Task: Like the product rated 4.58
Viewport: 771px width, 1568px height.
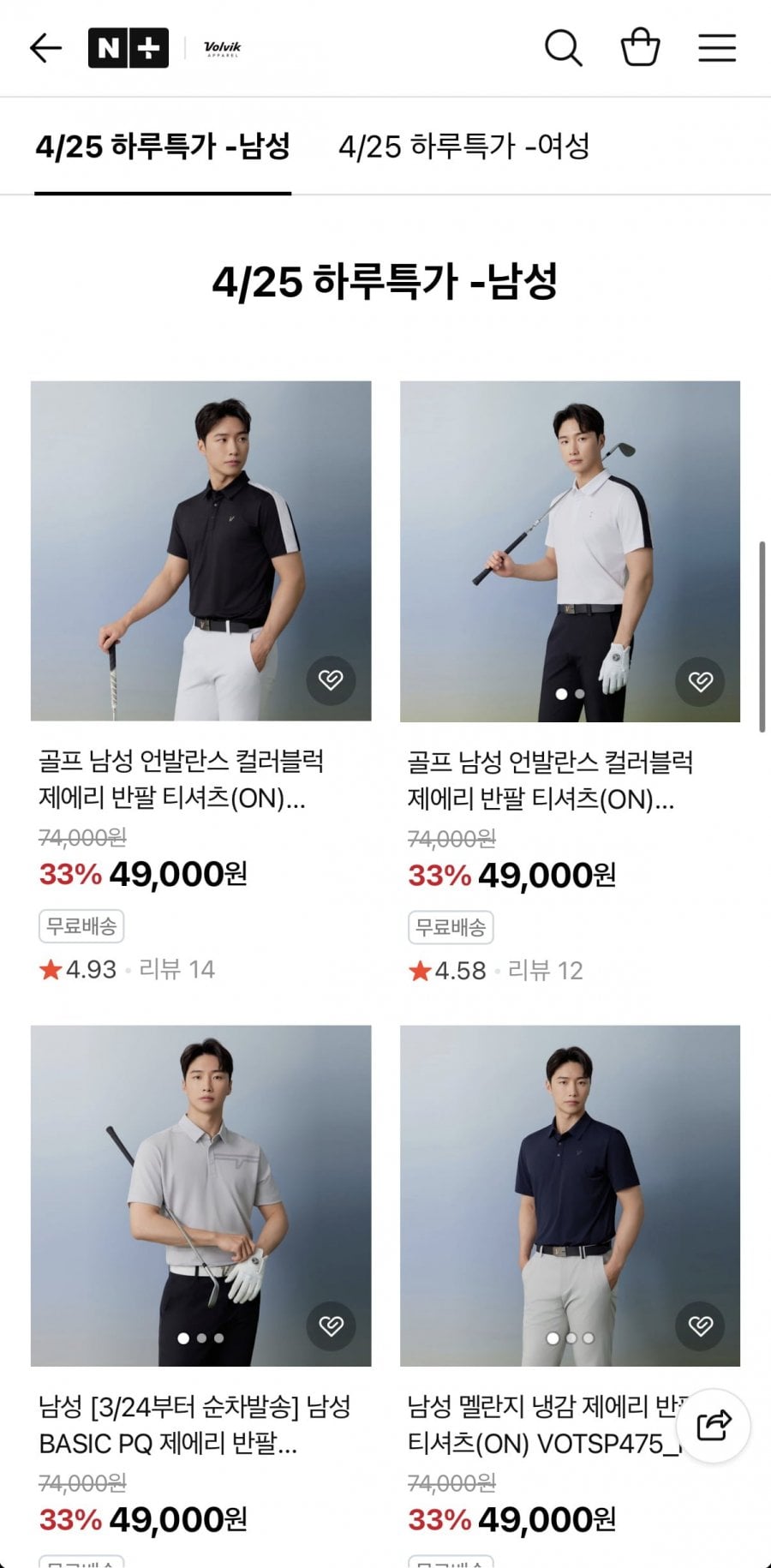Action: tap(701, 681)
